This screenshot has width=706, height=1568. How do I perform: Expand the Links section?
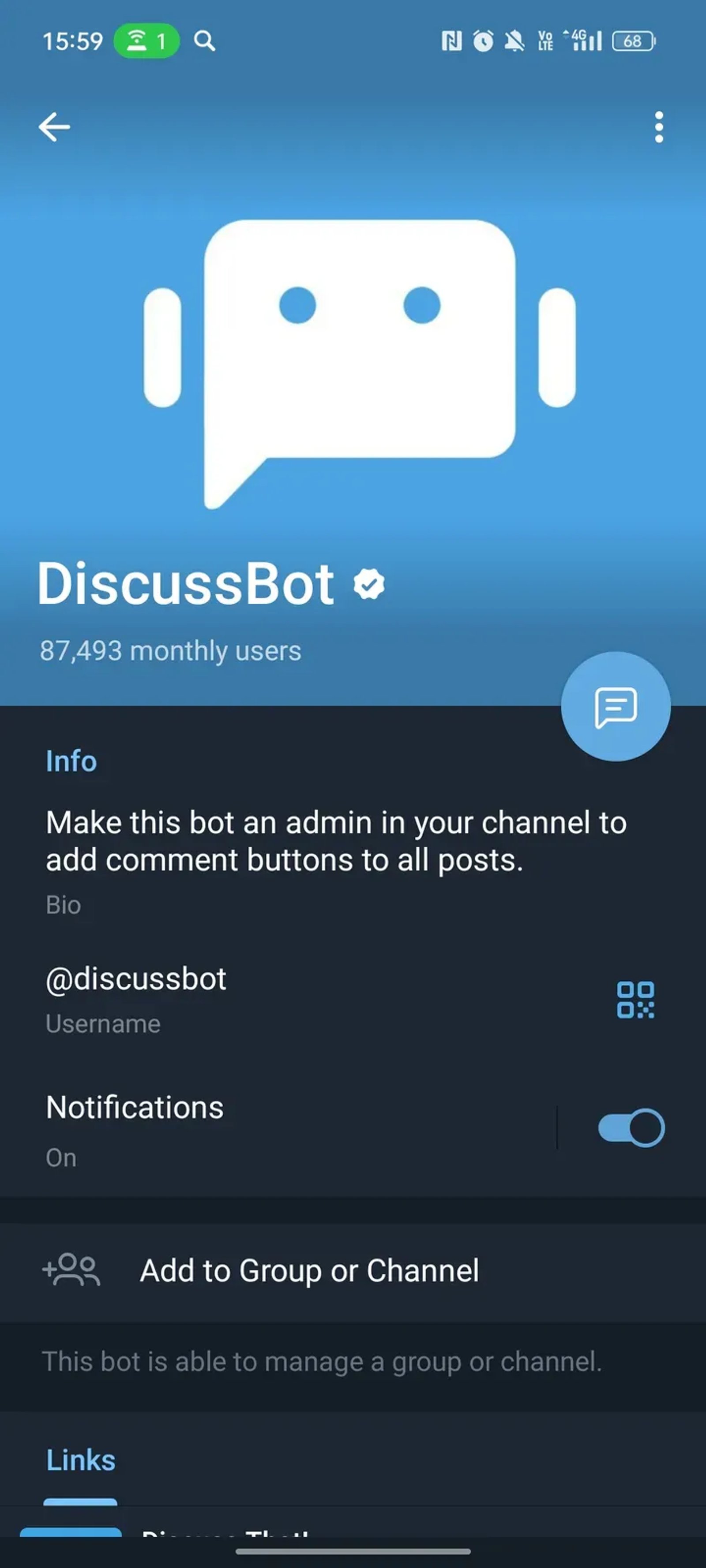point(81,1459)
